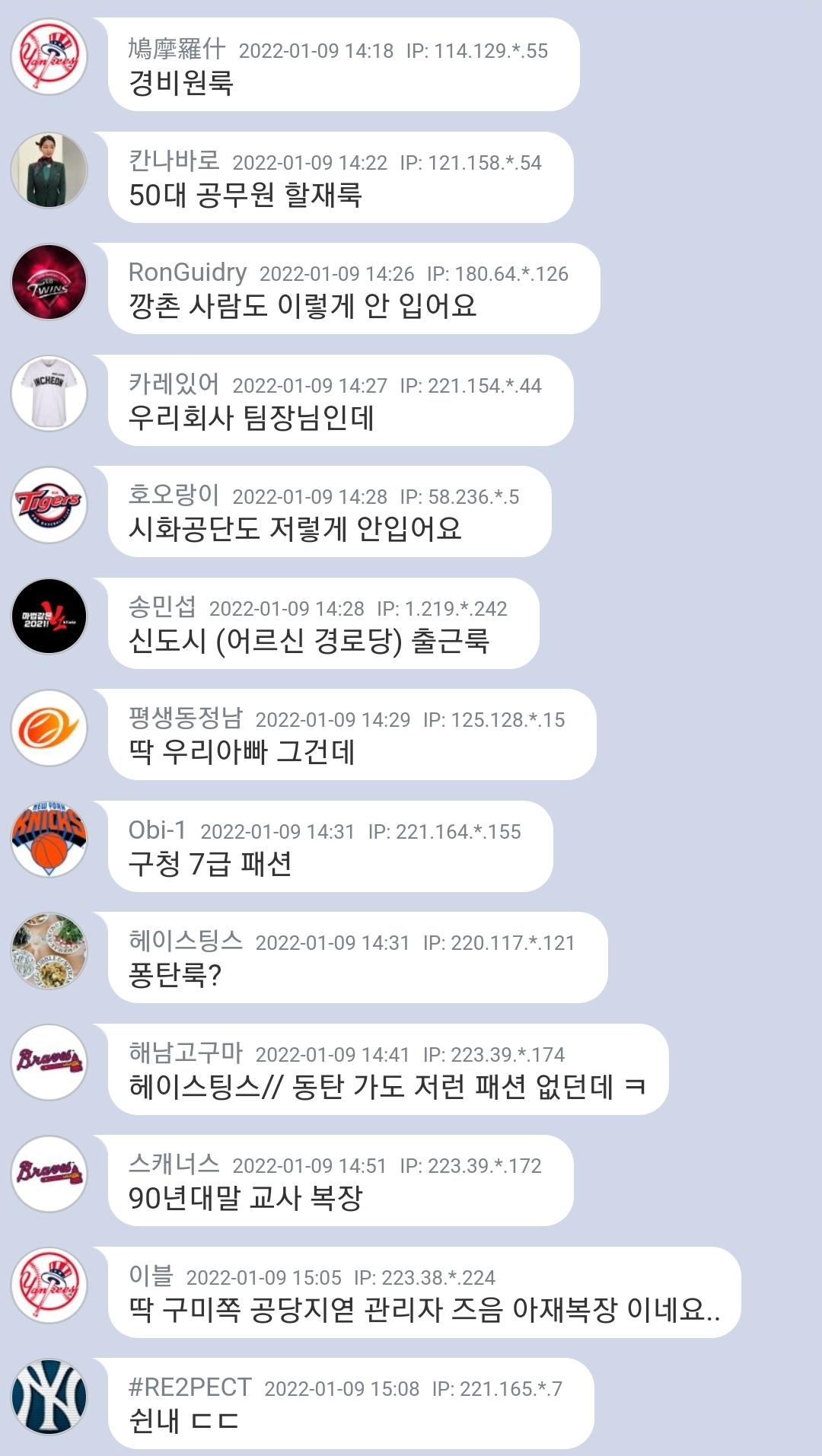This screenshot has height=1456, width=822.
Task: Open 鳩摩羅什's profile picture
Action: point(49,57)
